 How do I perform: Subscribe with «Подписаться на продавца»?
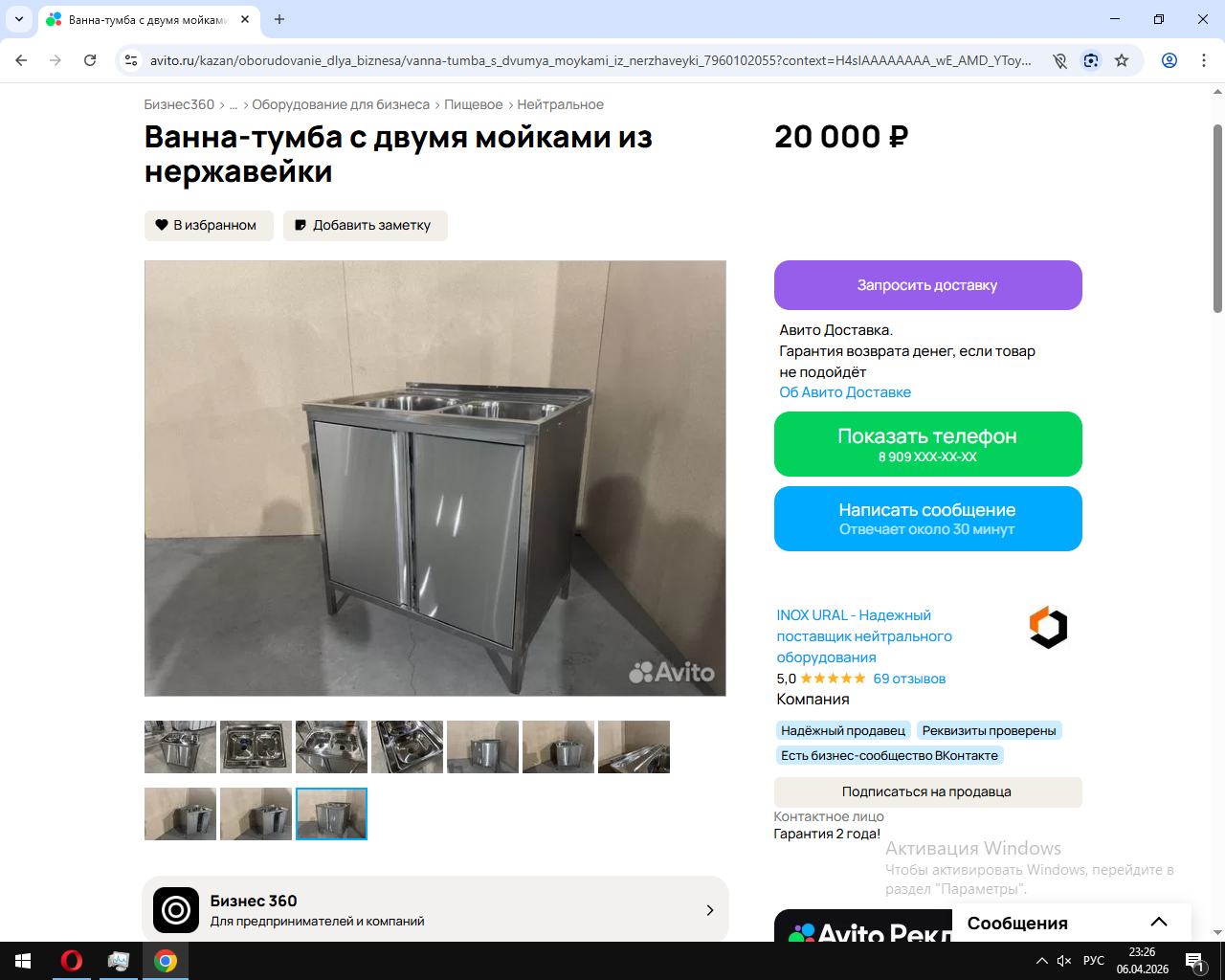[x=927, y=791]
